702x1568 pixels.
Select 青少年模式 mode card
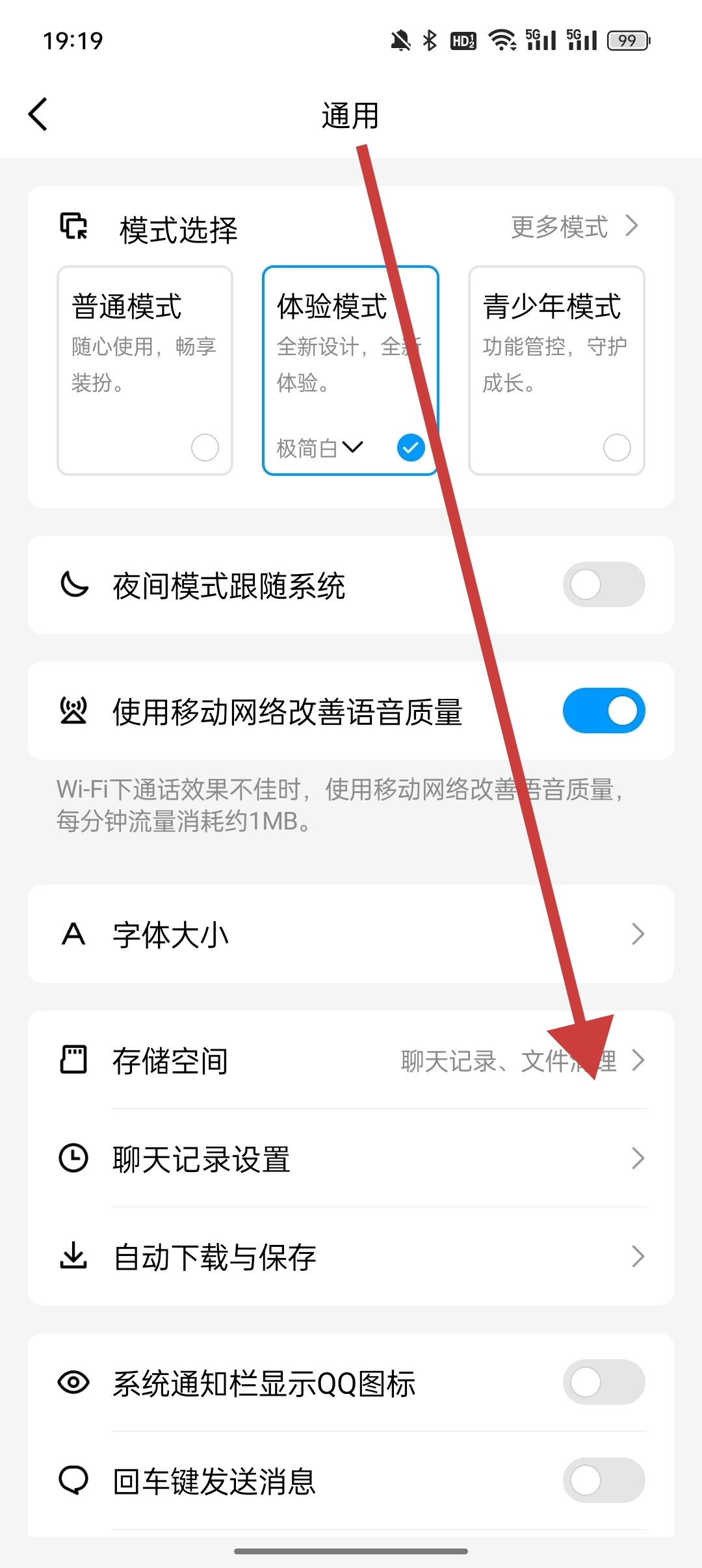pos(556,370)
